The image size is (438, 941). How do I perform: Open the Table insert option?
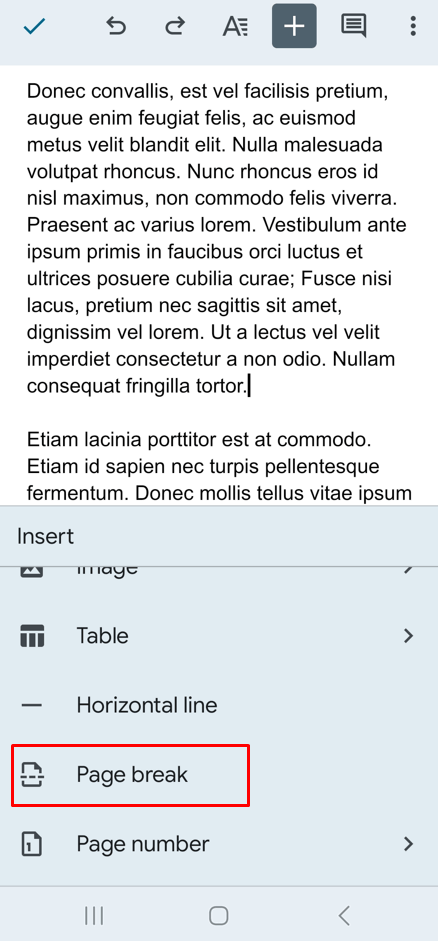point(219,636)
